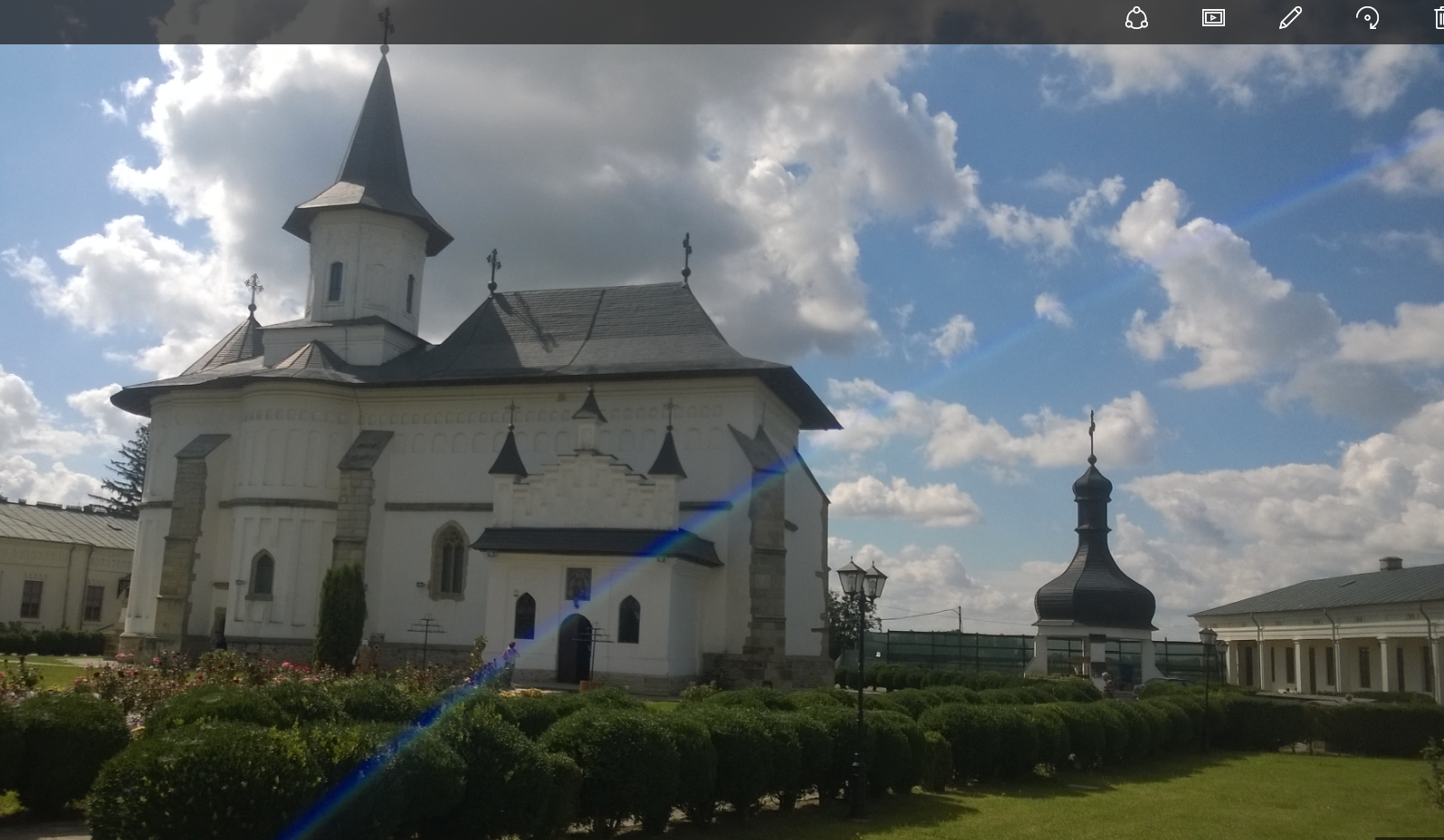The width and height of the screenshot is (1444, 840).
Task: Share this photo
Action: click(1136, 18)
